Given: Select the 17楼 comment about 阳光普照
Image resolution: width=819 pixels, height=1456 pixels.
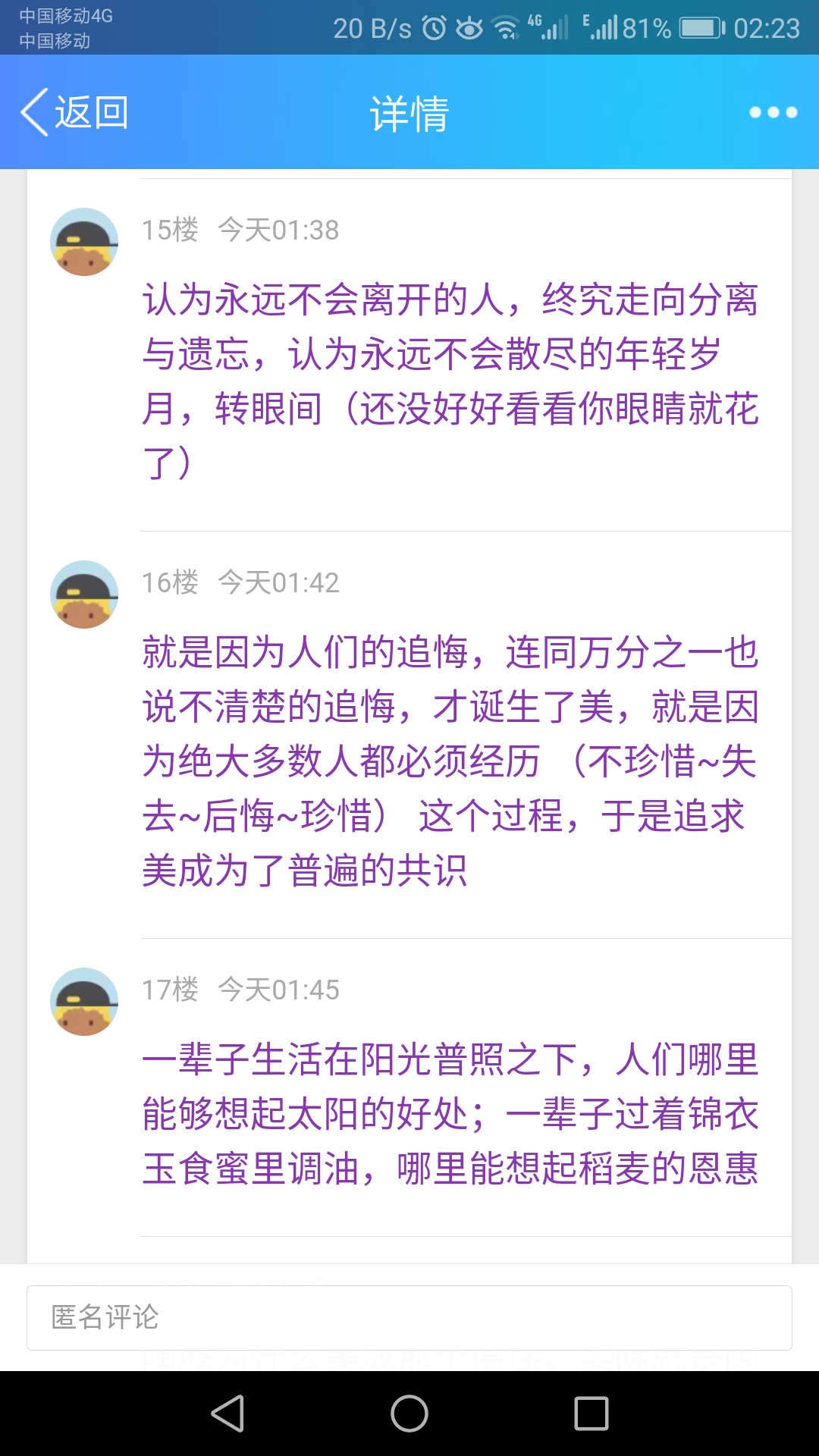Looking at the screenshot, I should click(450, 1113).
